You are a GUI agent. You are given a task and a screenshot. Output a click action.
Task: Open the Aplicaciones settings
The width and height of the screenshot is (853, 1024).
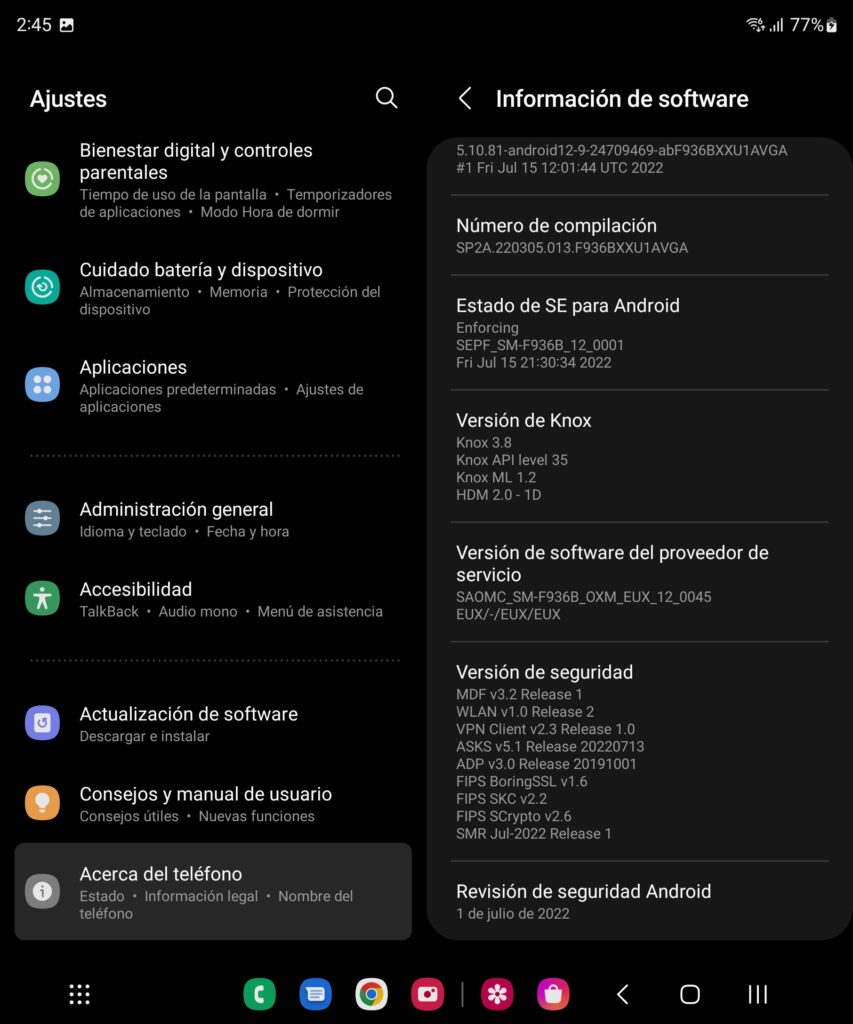point(212,386)
